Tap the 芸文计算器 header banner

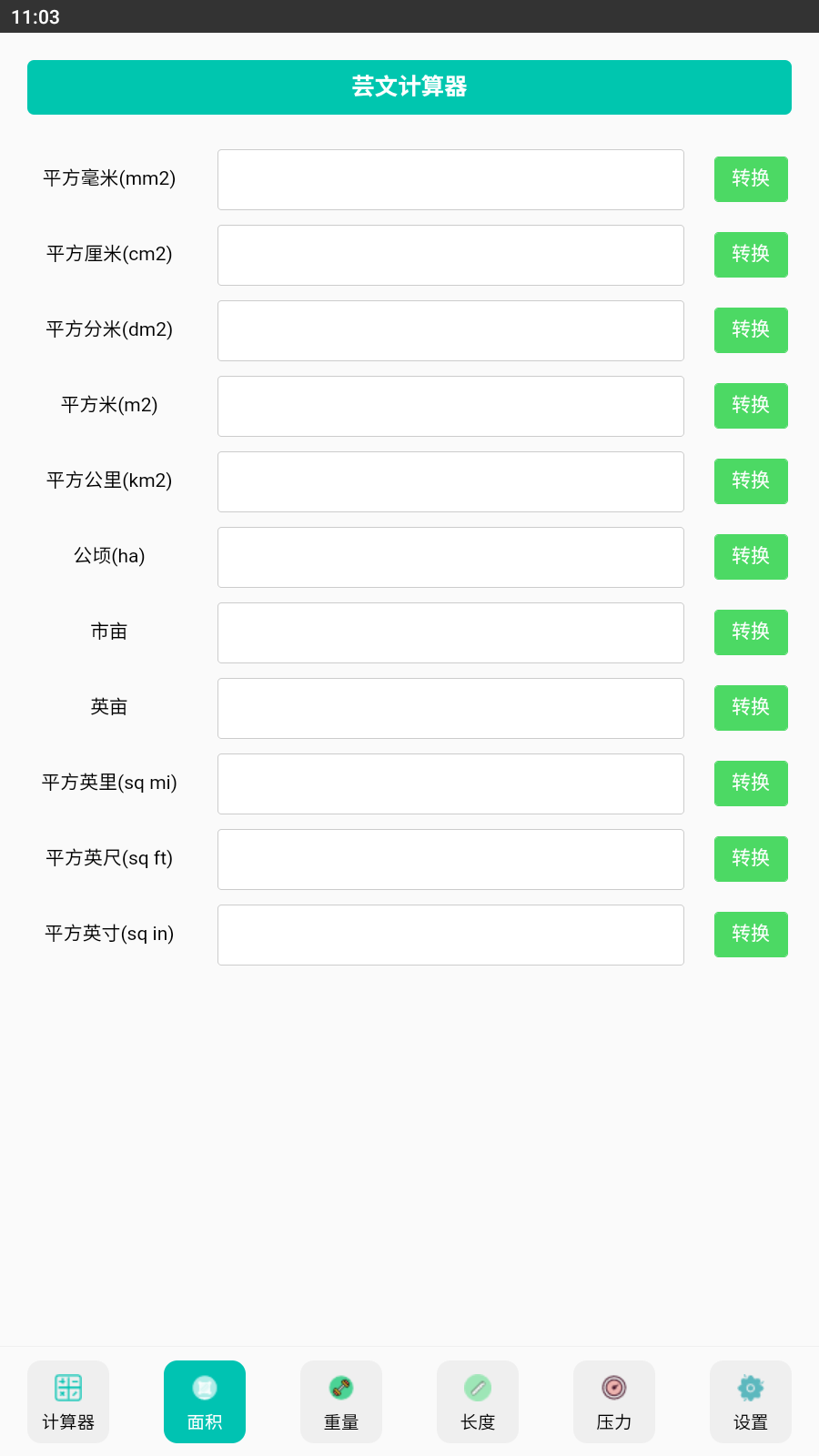click(409, 87)
